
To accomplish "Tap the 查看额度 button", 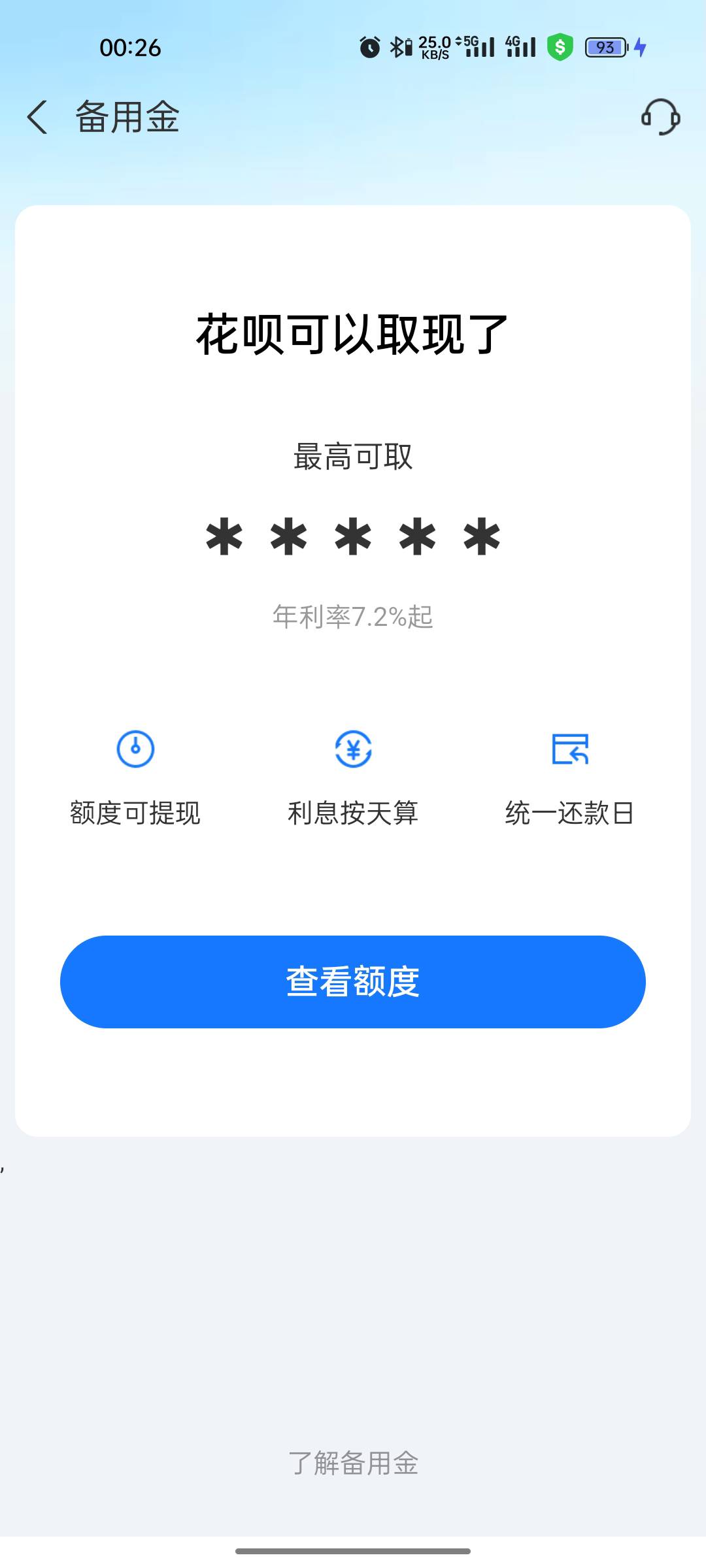I will [353, 981].
